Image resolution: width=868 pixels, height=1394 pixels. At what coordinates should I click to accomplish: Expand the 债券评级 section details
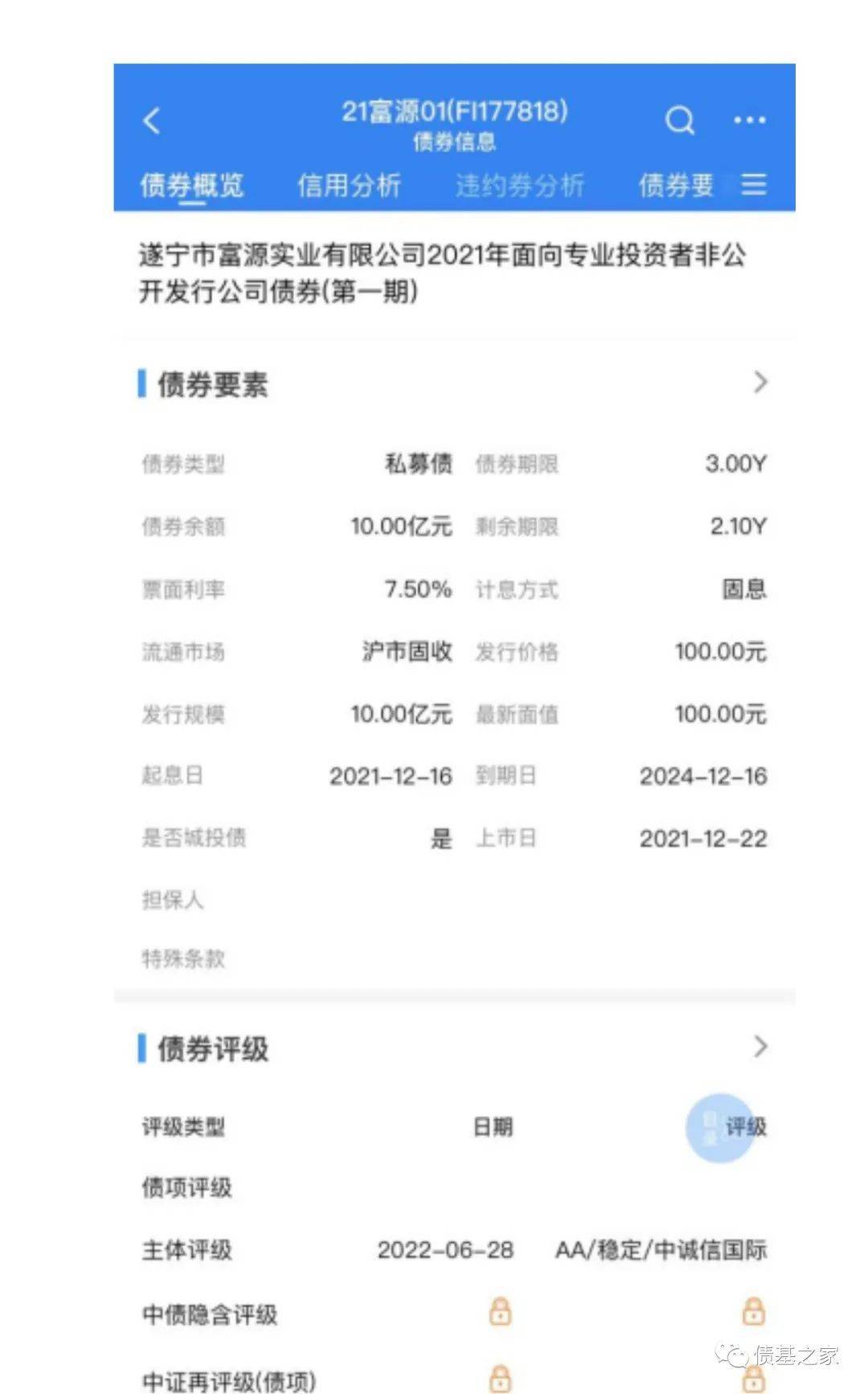click(x=759, y=1047)
